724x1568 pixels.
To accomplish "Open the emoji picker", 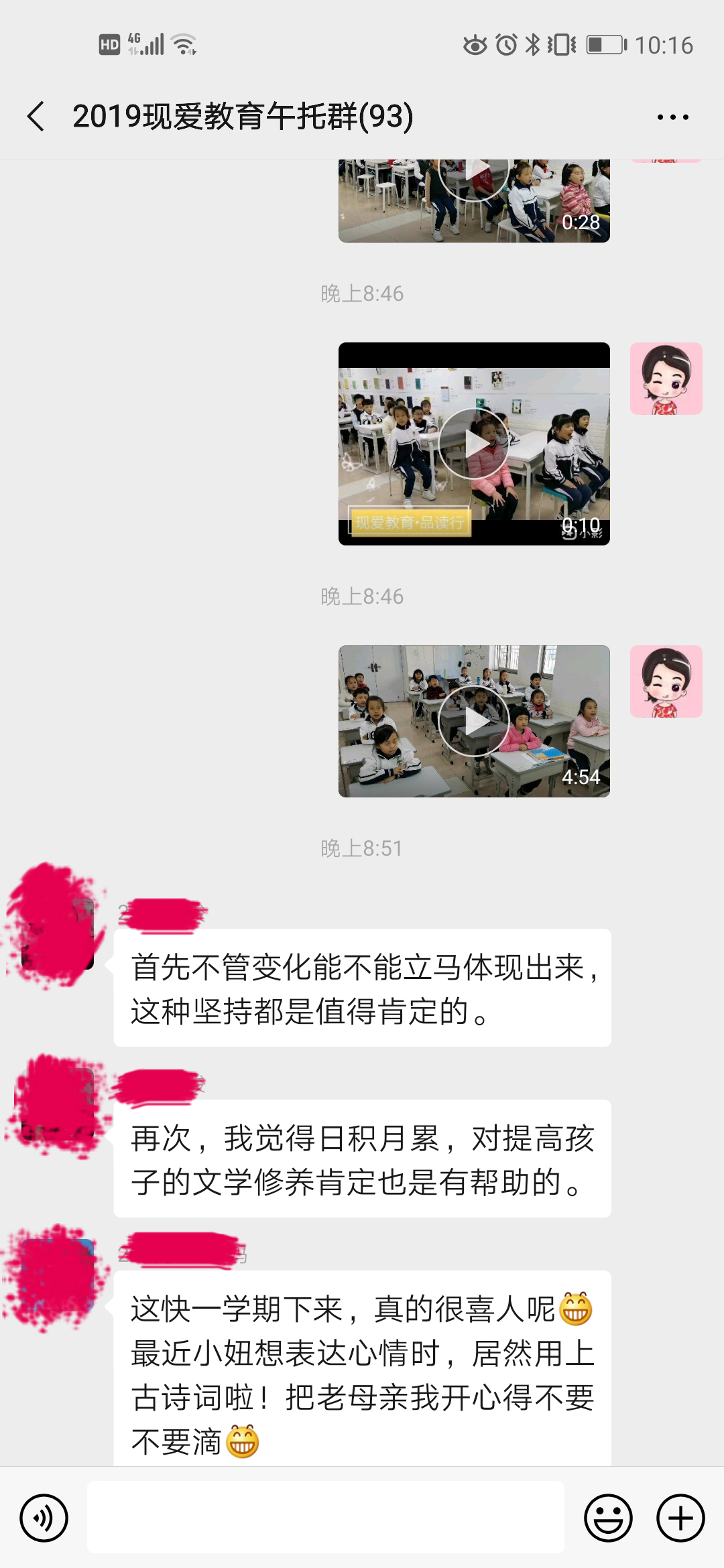I will click(608, 1518).
